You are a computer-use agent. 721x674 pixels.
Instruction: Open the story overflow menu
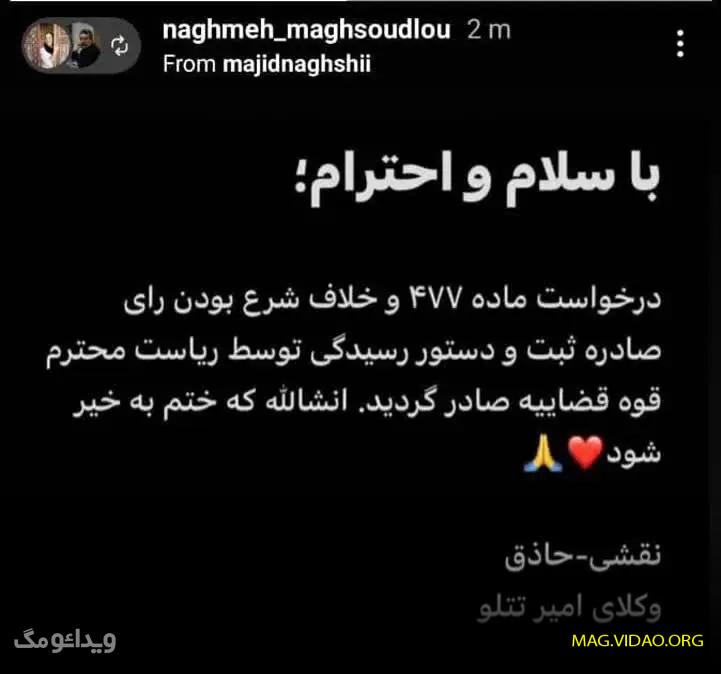click(x=680, y=44)
